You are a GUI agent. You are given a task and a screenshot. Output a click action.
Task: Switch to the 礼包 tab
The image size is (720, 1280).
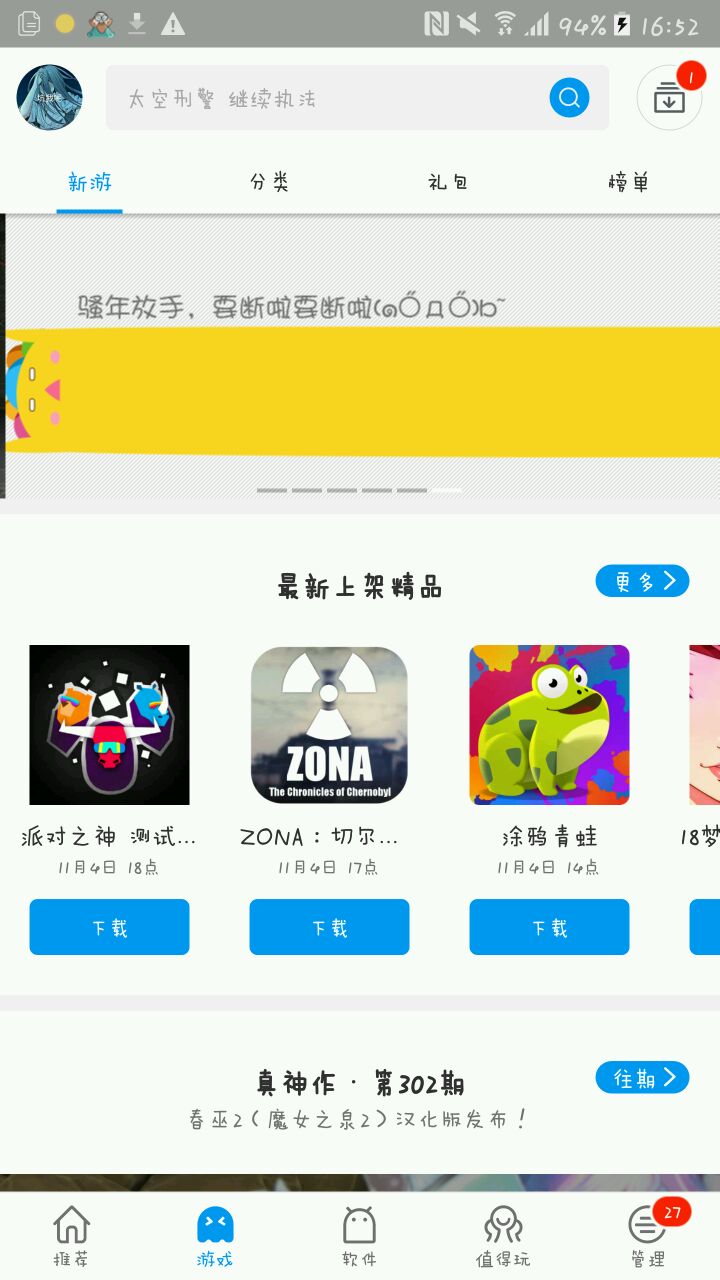(448, 182)
